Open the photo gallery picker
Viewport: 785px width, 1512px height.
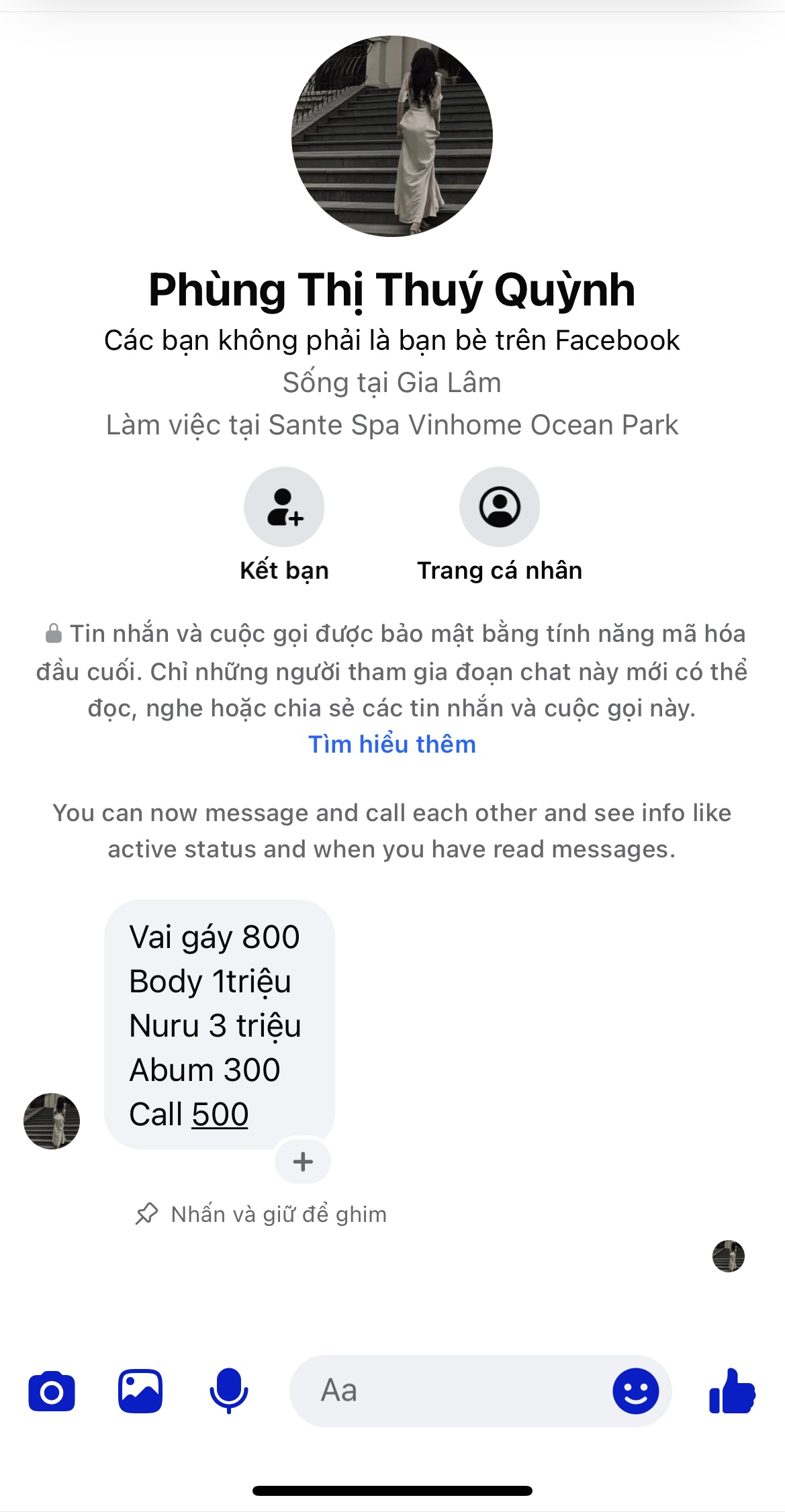coord(140,1391)
